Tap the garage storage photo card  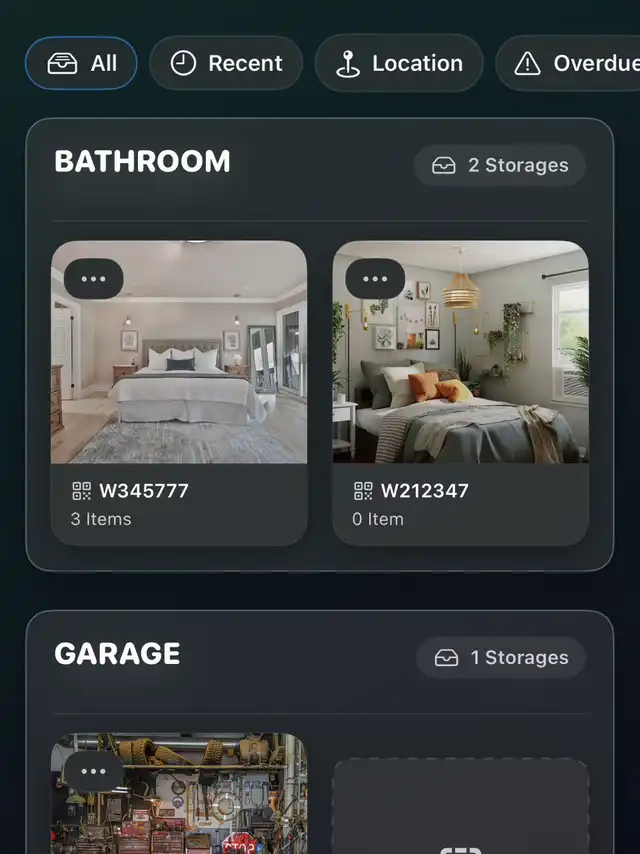click(x=179, y=794)
